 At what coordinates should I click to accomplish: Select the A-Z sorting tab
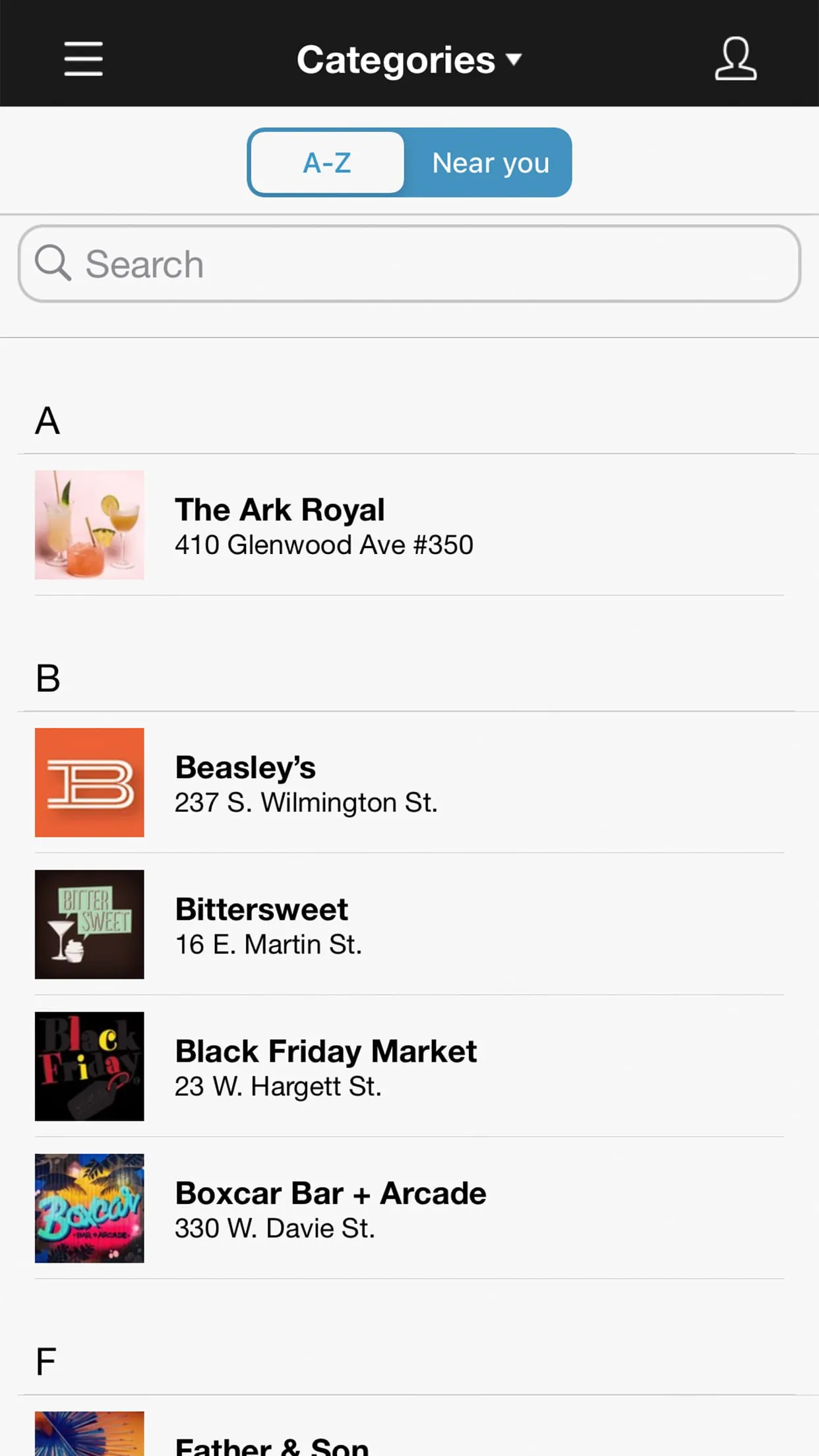coord(328,163)
